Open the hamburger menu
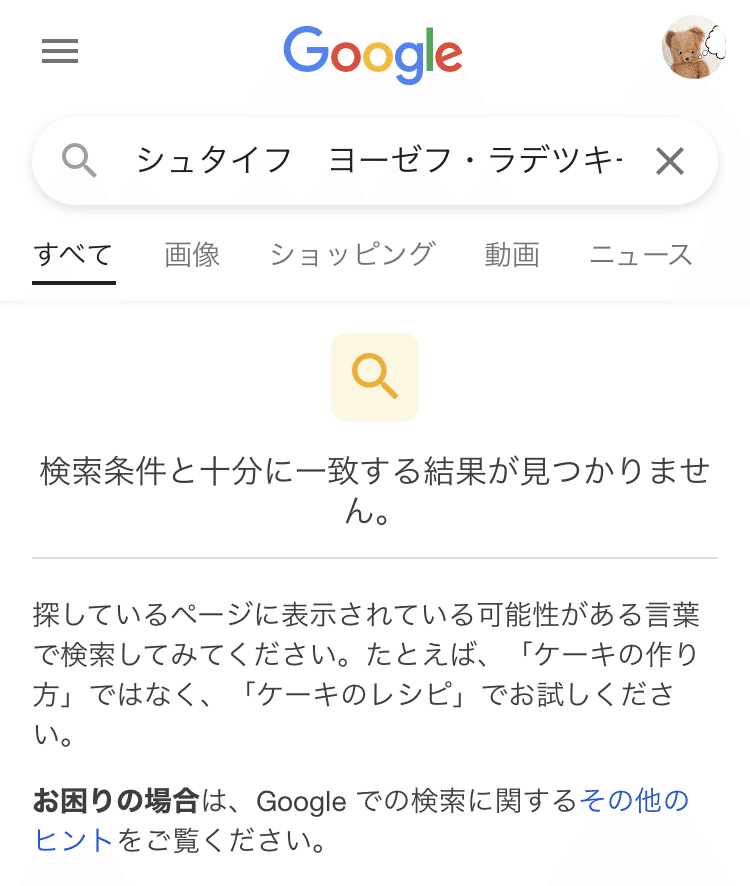This screenshot has width=750, height=886. 60,51
